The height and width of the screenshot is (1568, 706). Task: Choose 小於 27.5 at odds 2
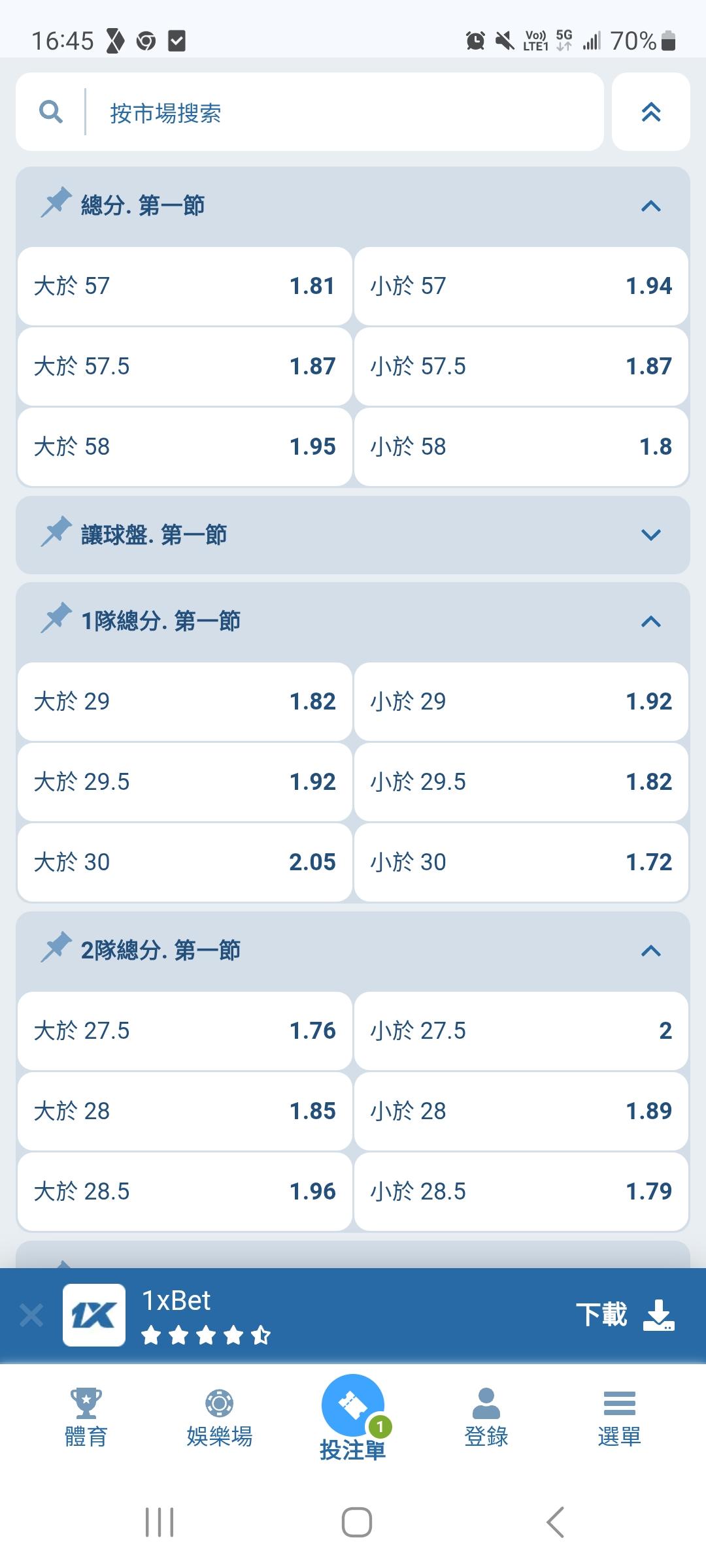point(521,1031)
